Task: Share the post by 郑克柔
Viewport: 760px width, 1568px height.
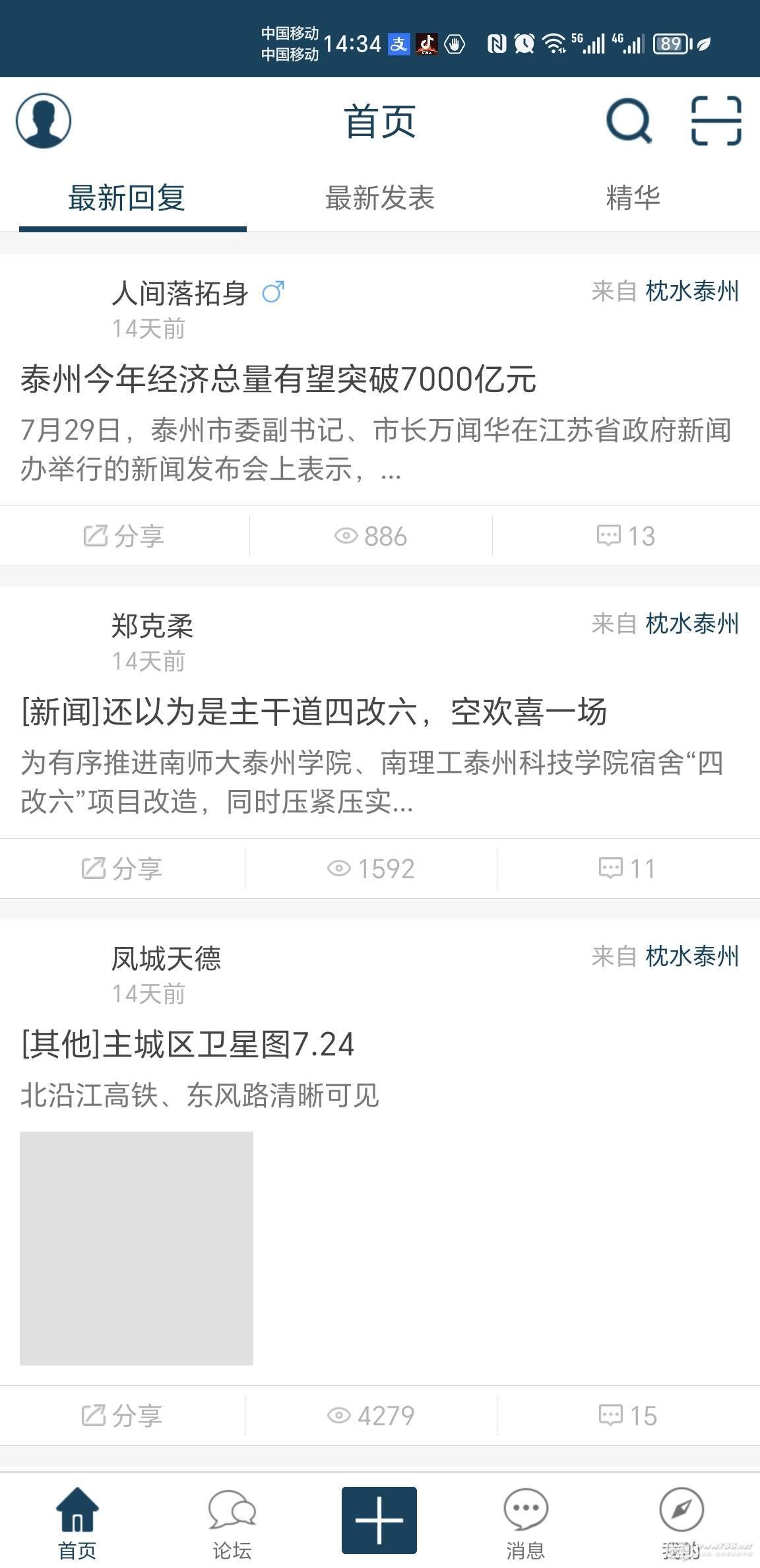Action: click(122, 868)
